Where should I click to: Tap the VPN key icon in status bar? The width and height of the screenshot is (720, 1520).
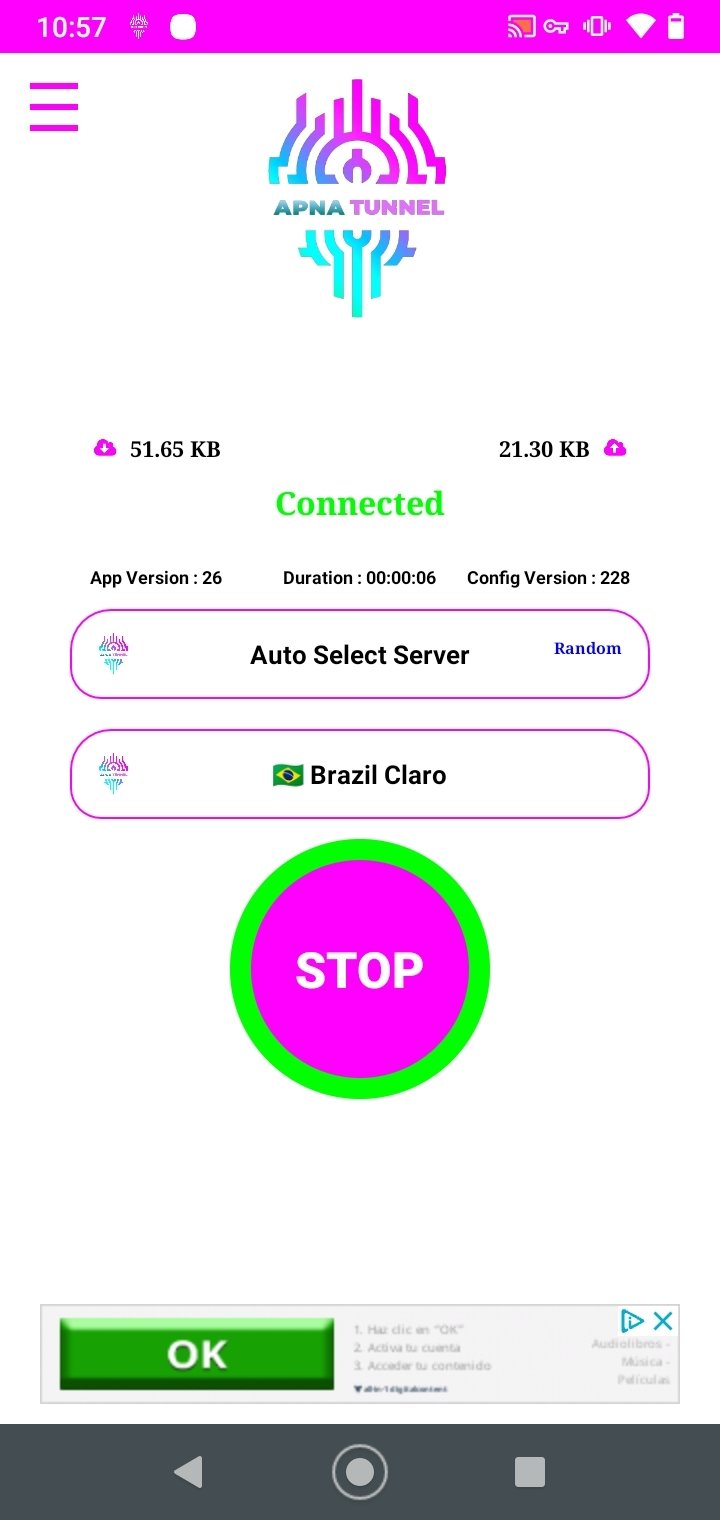[557, 27]
